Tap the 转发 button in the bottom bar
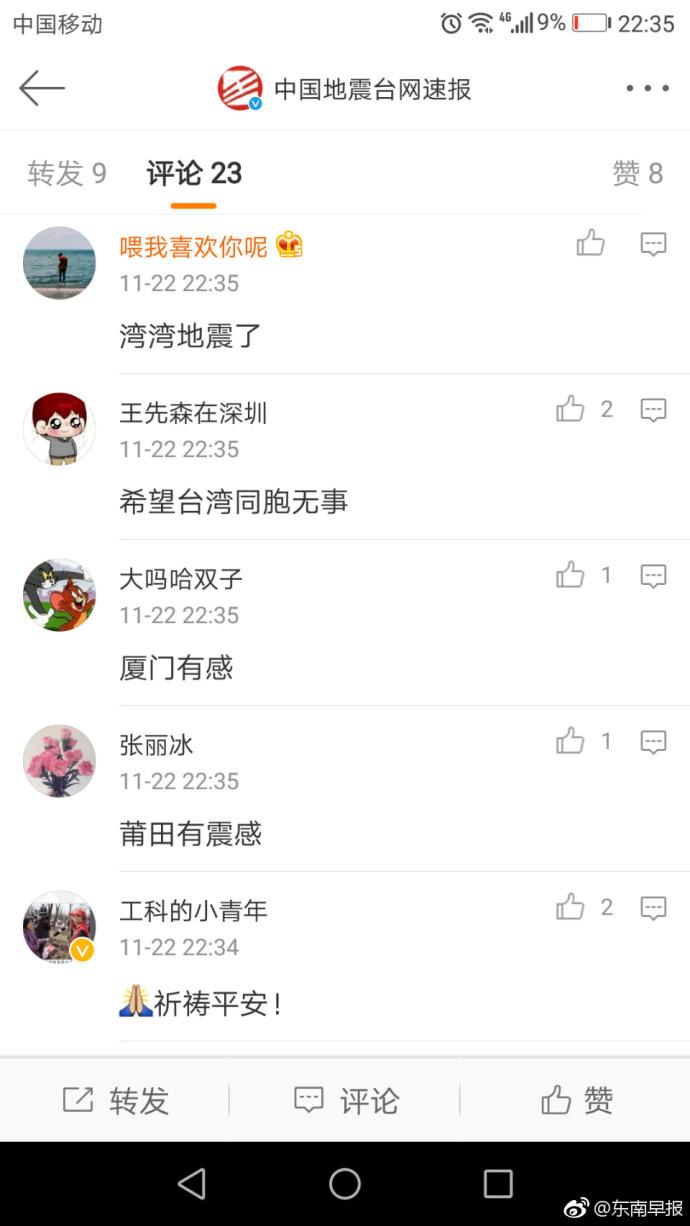690x1226 pixels. pos(115,1100)
